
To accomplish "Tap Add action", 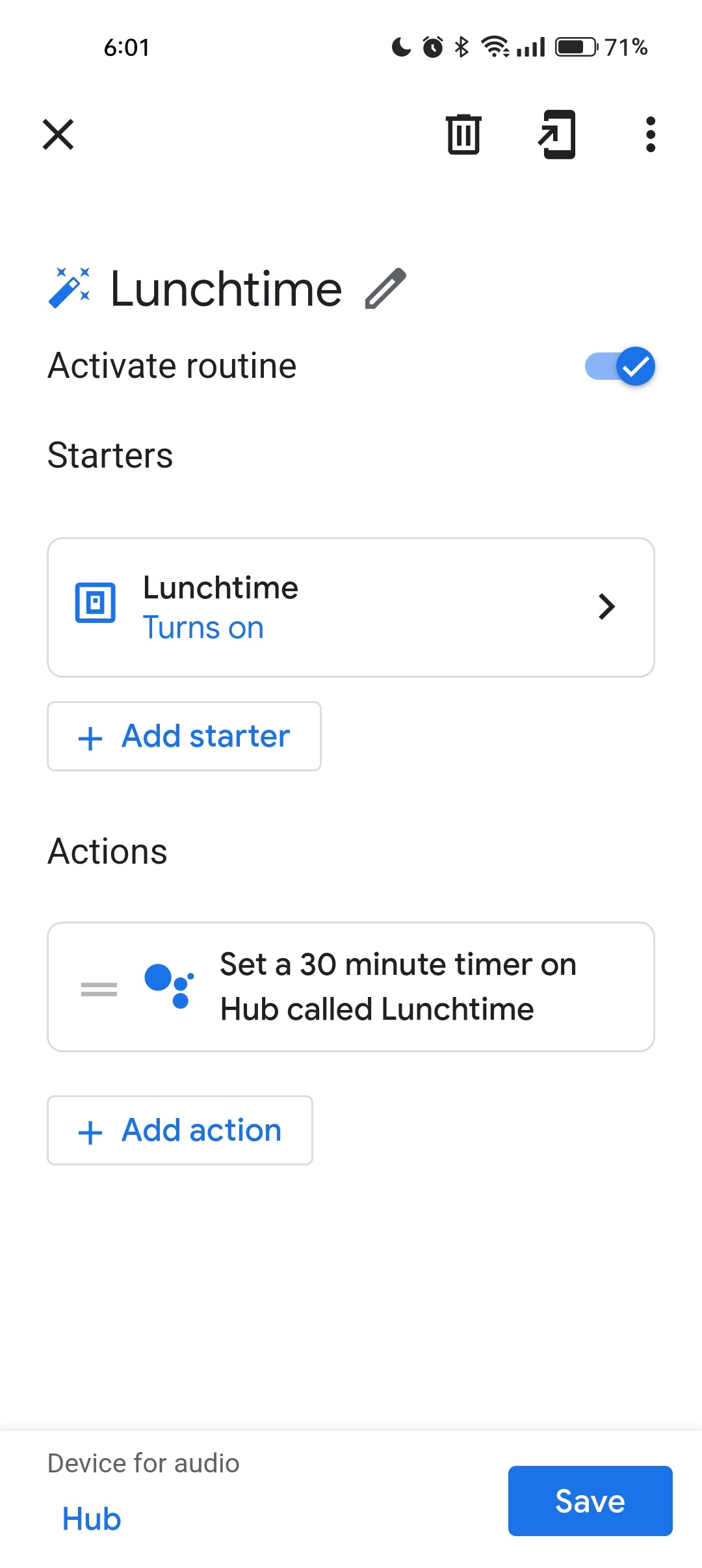I will pyautogui.click(x=180, y=1130).
